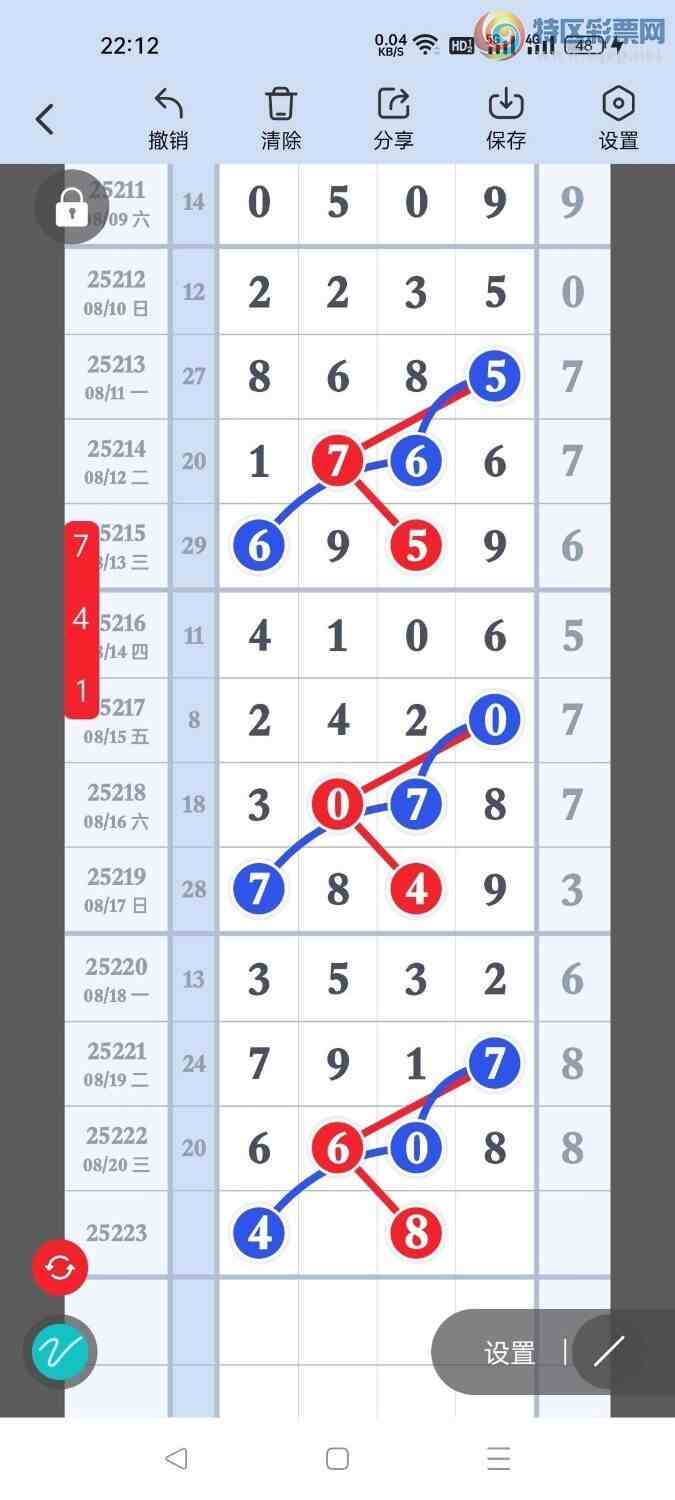
Task: Toggle the lock icon button
Action: pos(71,208)
